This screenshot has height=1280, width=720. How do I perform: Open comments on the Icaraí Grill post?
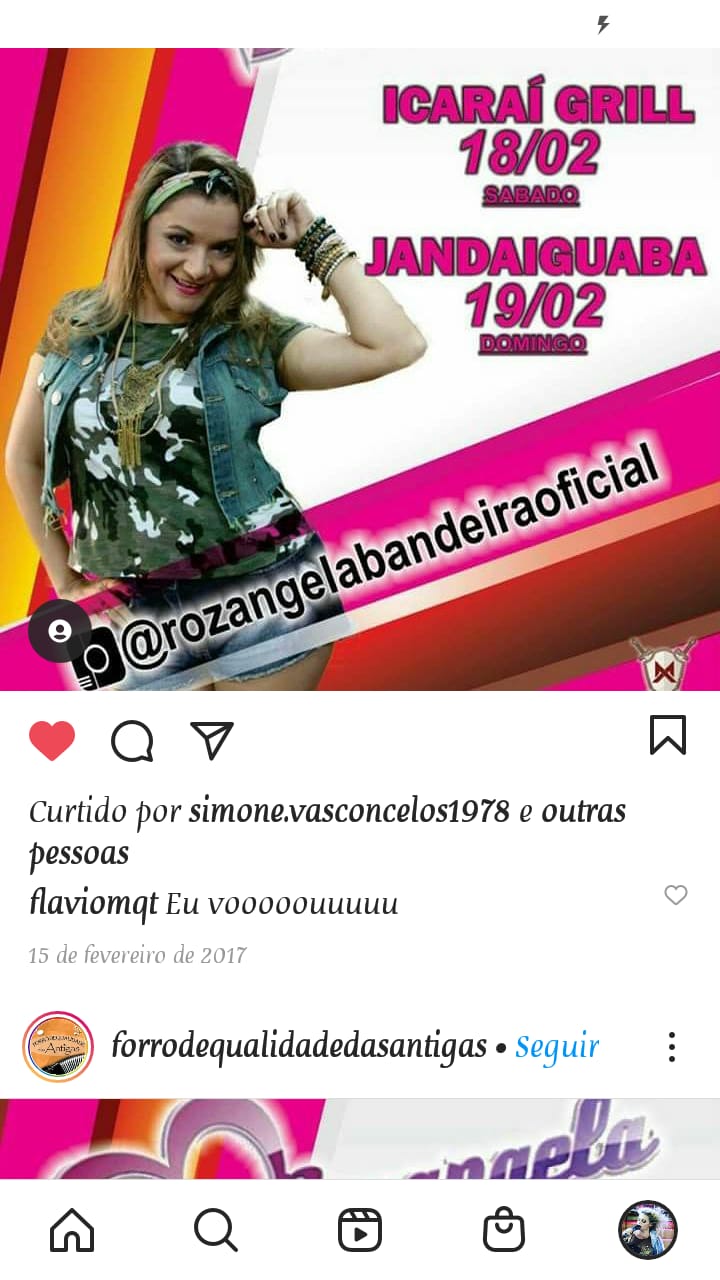pos(132,741)
